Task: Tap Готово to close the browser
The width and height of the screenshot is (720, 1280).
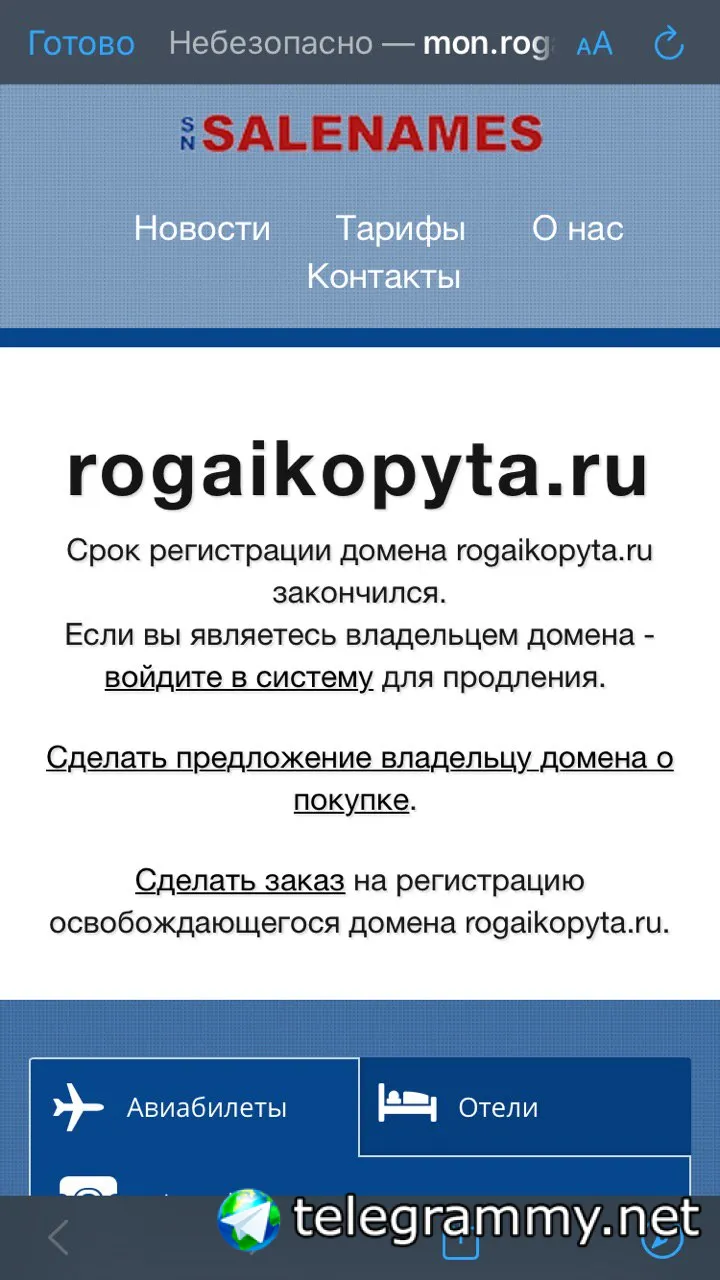Action: (x=81, y=43)
